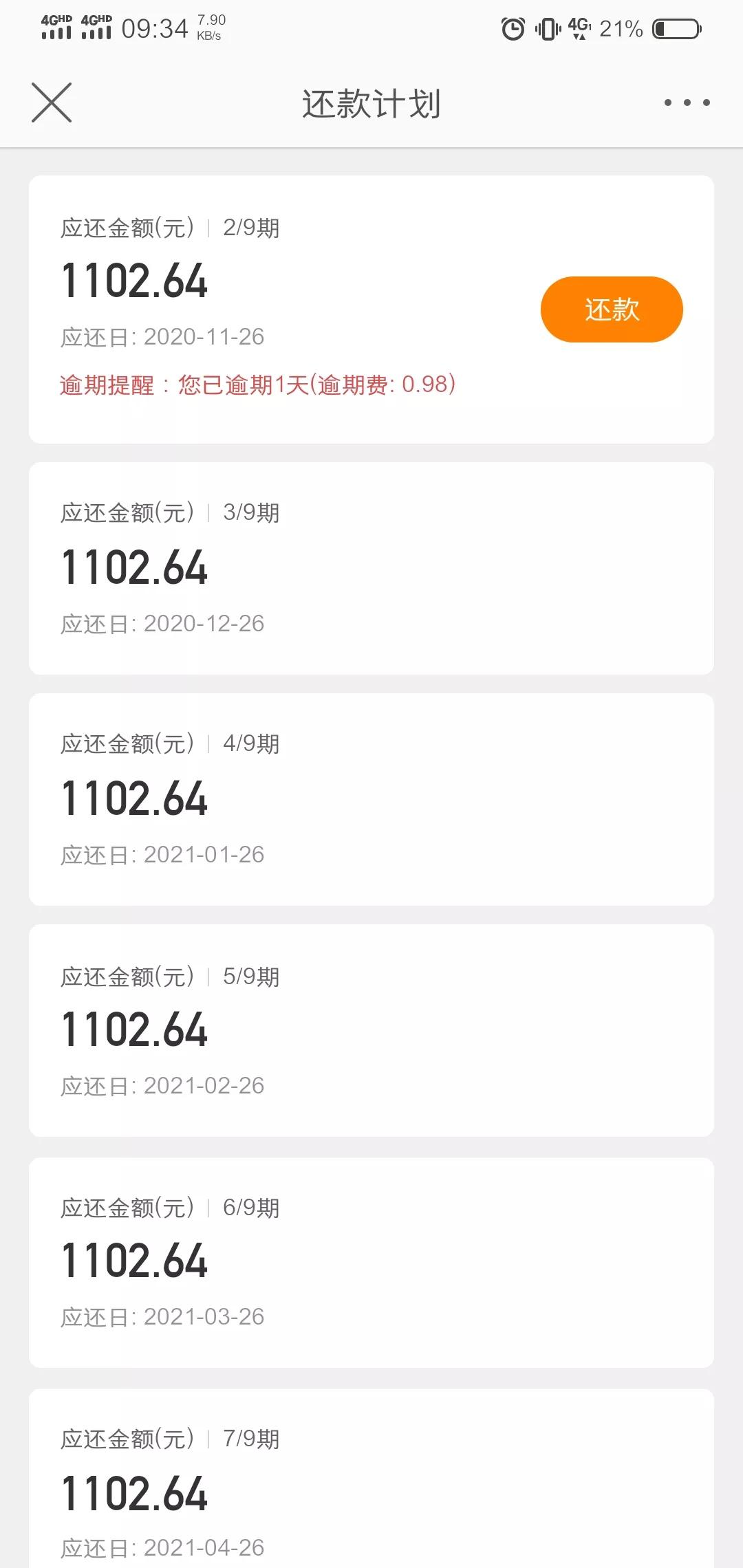Select the 4/9 installment card

click(371, 798)
